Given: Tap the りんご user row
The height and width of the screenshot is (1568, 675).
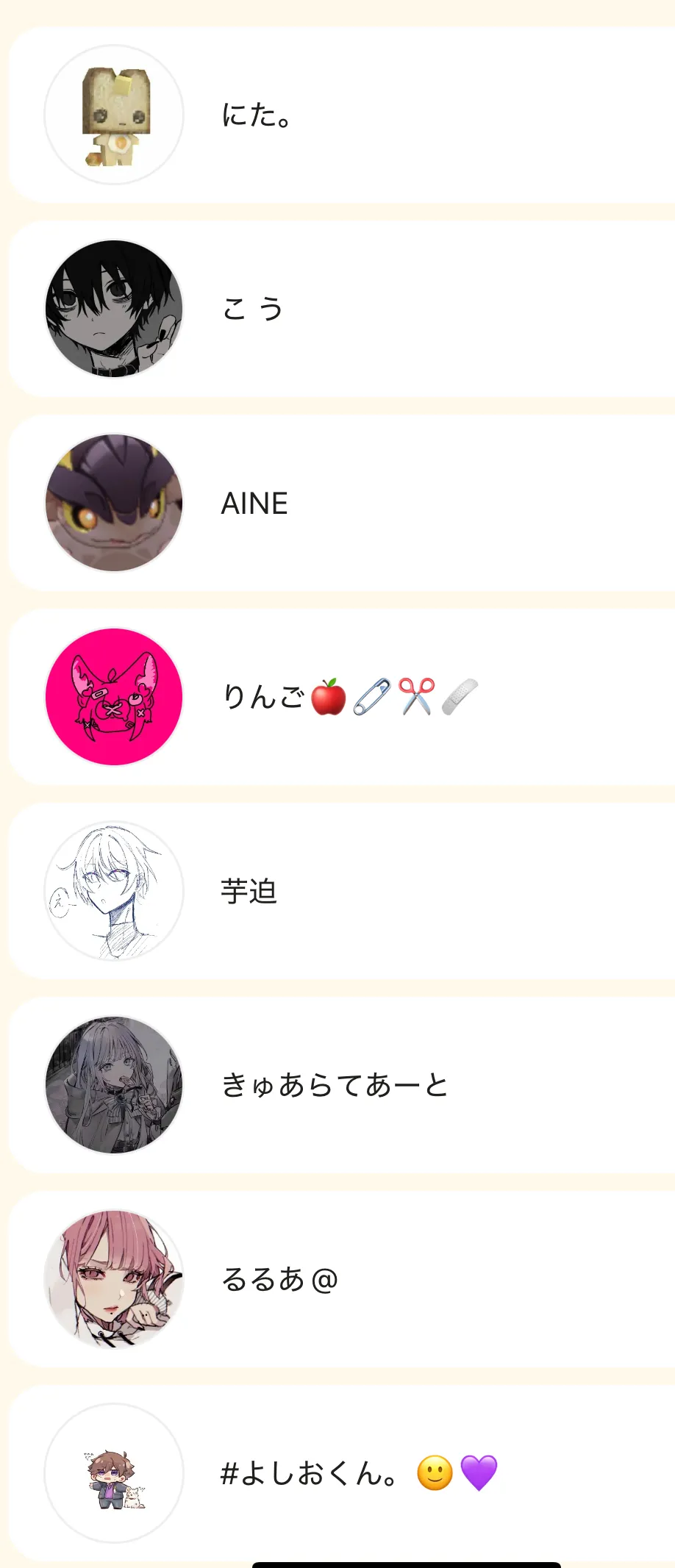Looking at the screenshot, I should click(342, 697).
